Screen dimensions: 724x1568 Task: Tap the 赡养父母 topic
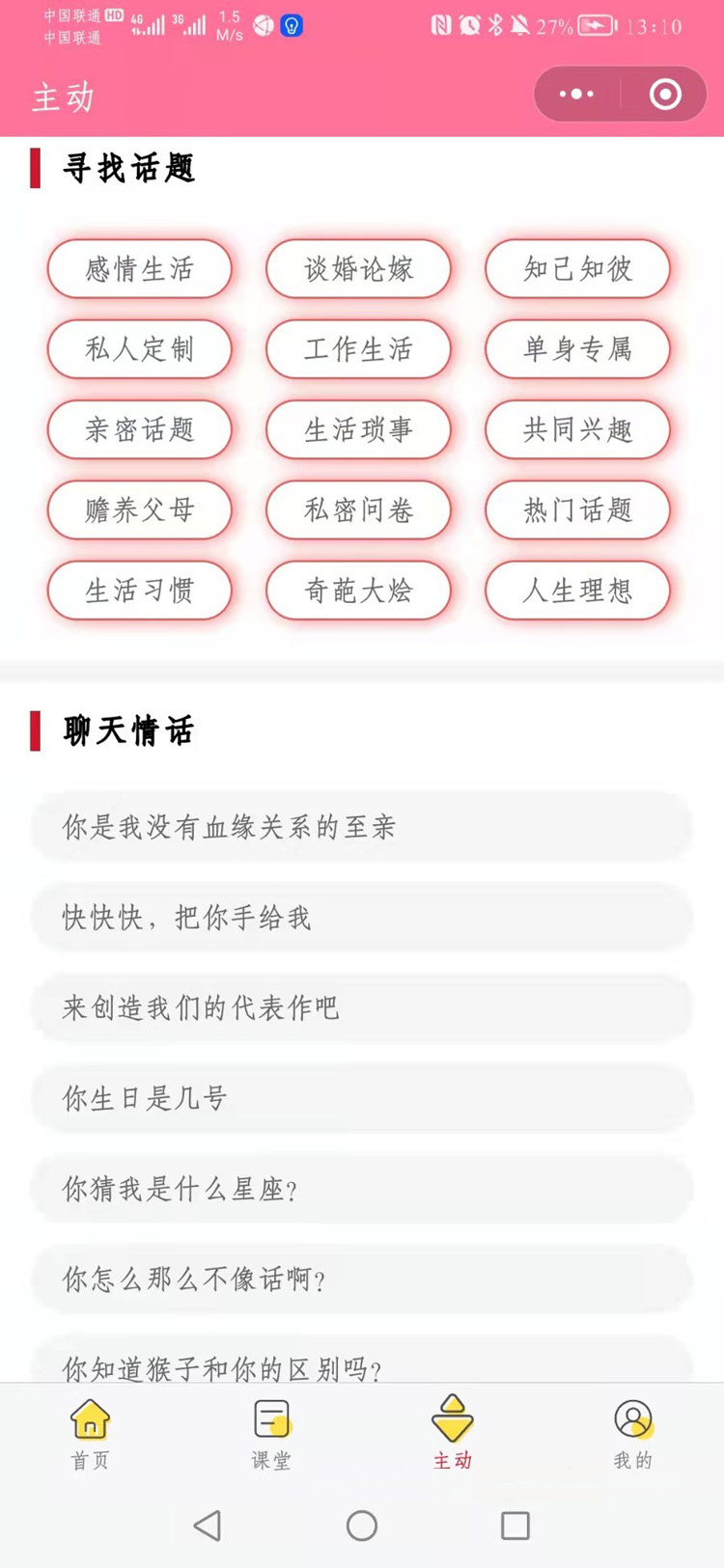pos(140,509)
